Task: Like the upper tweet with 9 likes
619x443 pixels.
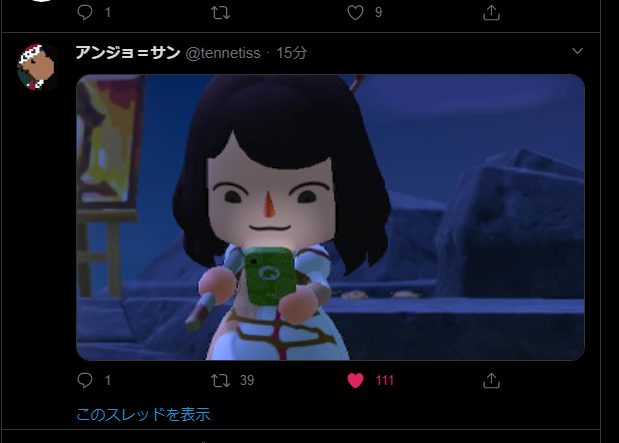Action: 354,12
